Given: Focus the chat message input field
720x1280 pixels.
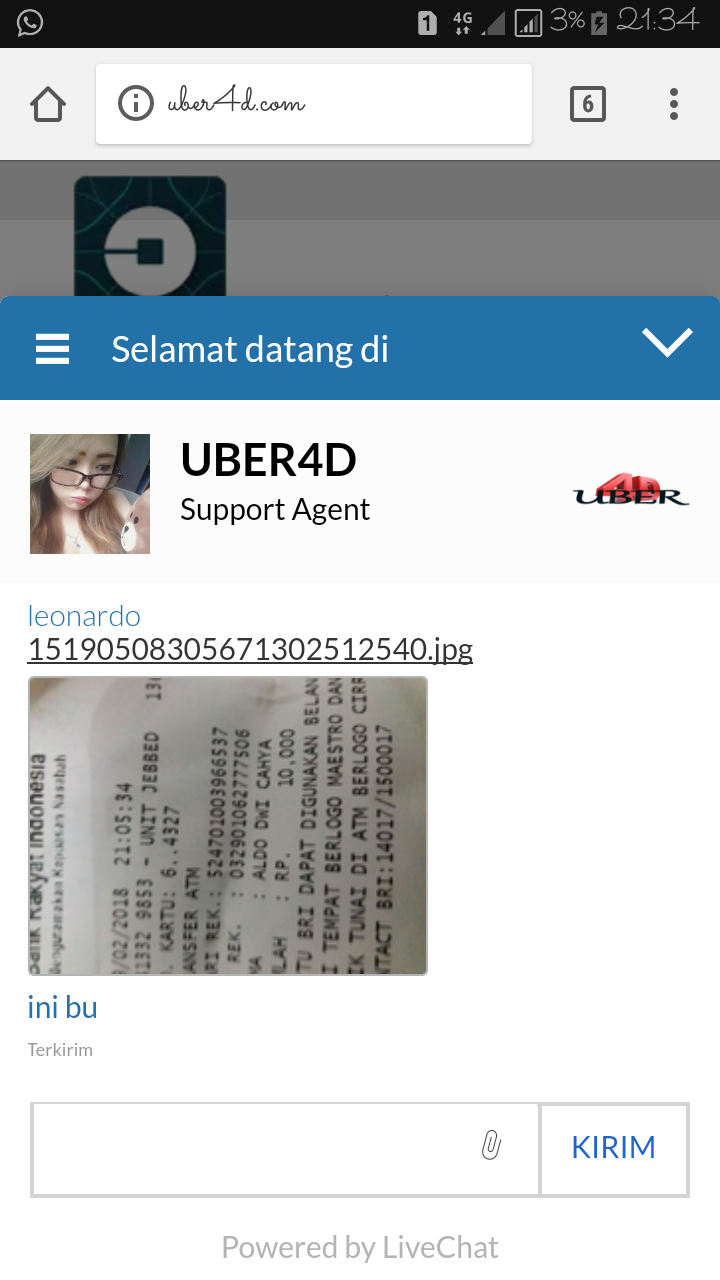Looking at the screenshot, I should pos(250,1148).
